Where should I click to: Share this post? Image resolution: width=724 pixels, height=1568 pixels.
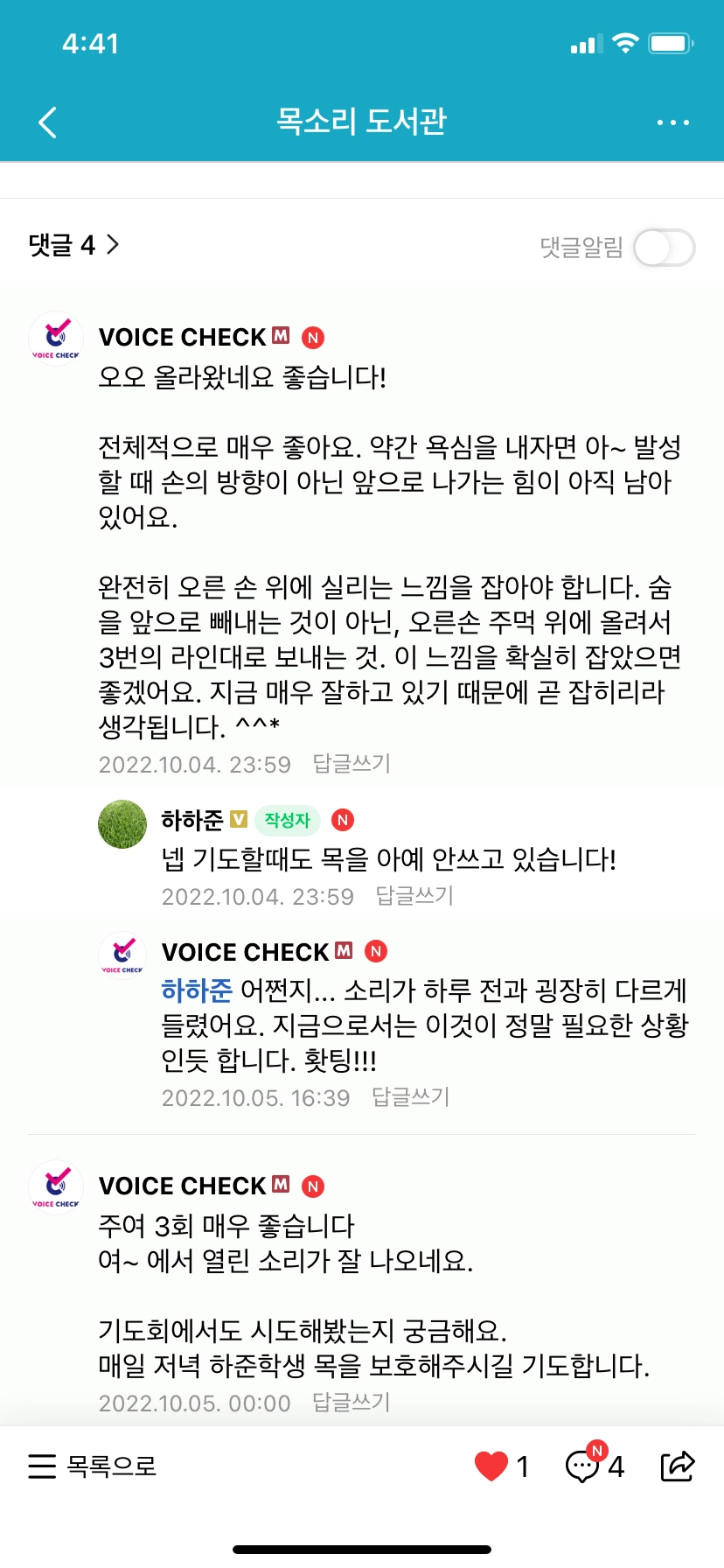677,1466
